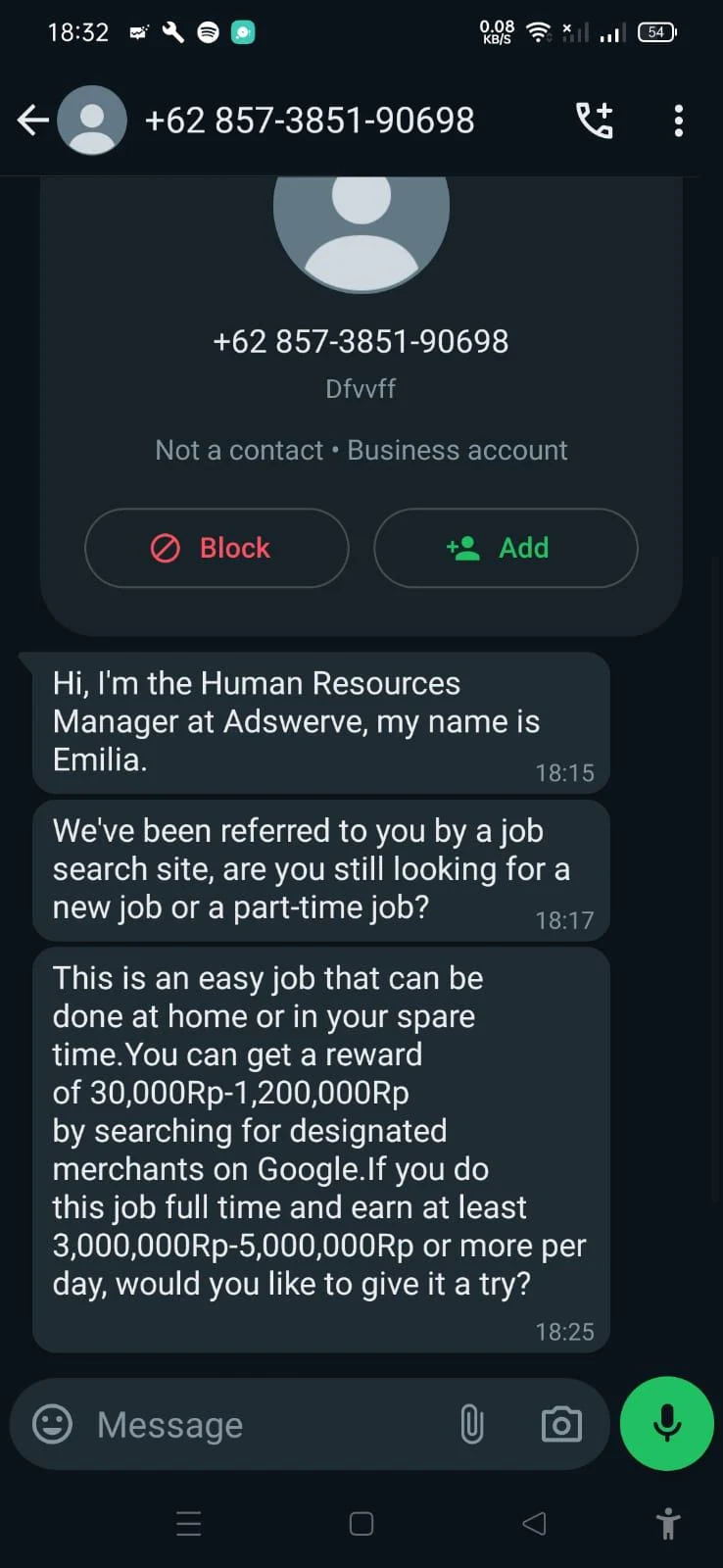The image size is (723, 1568).
Task: Open recent apps via navigation square
Action: click(361, 1523)
